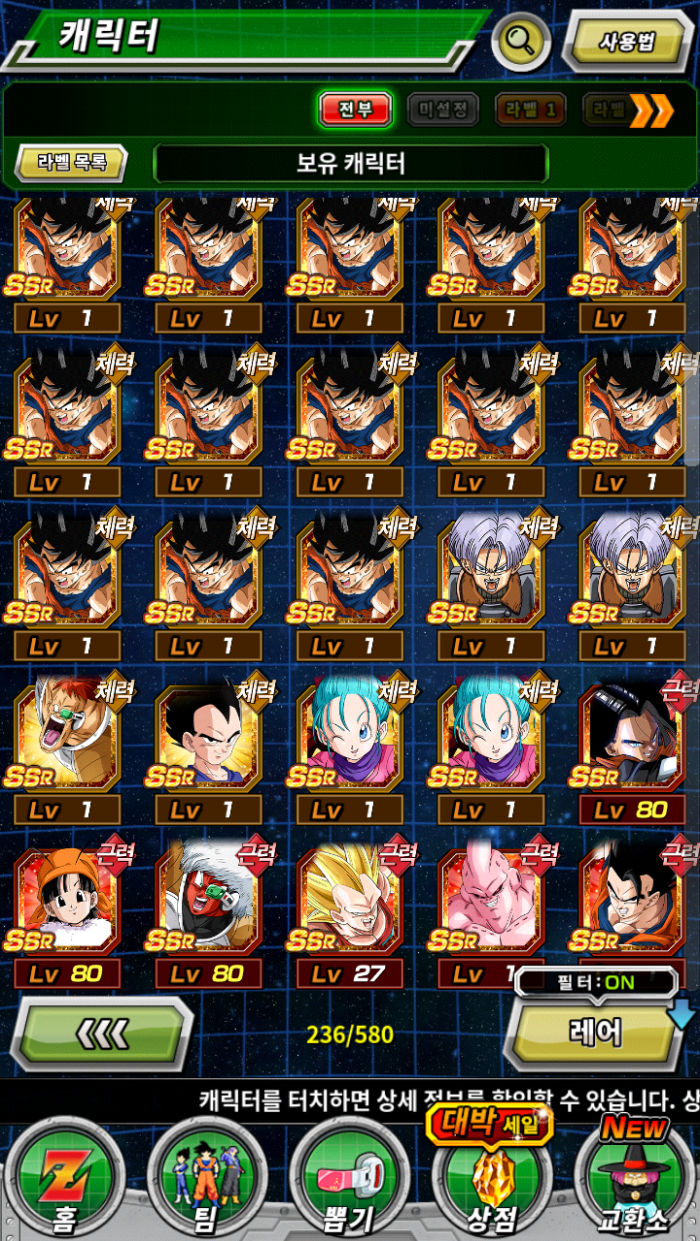Tap the 레어 sort button
The height and width of the screenshot is (1241, 700).
point(594,1033)
